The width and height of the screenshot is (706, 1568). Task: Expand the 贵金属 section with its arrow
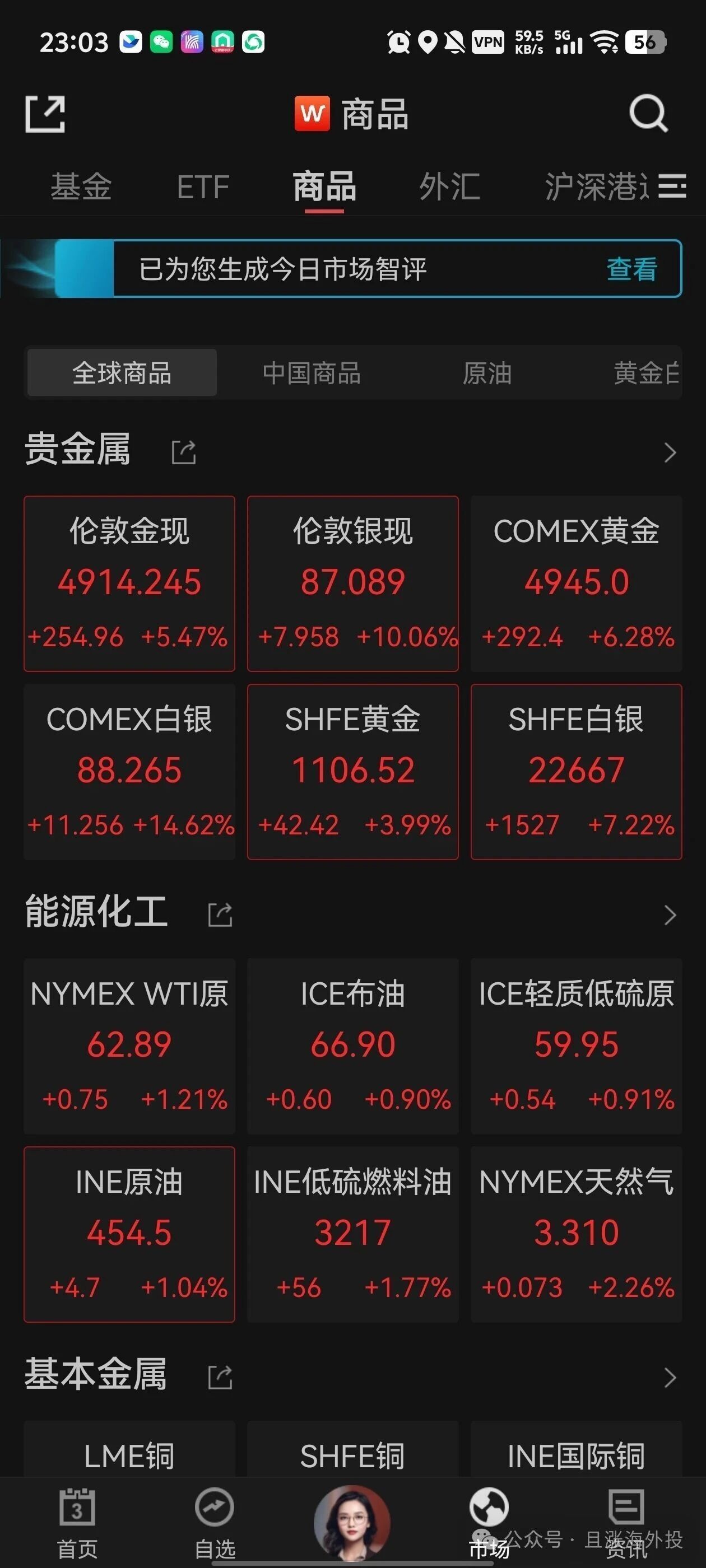(x=670, y=452)
